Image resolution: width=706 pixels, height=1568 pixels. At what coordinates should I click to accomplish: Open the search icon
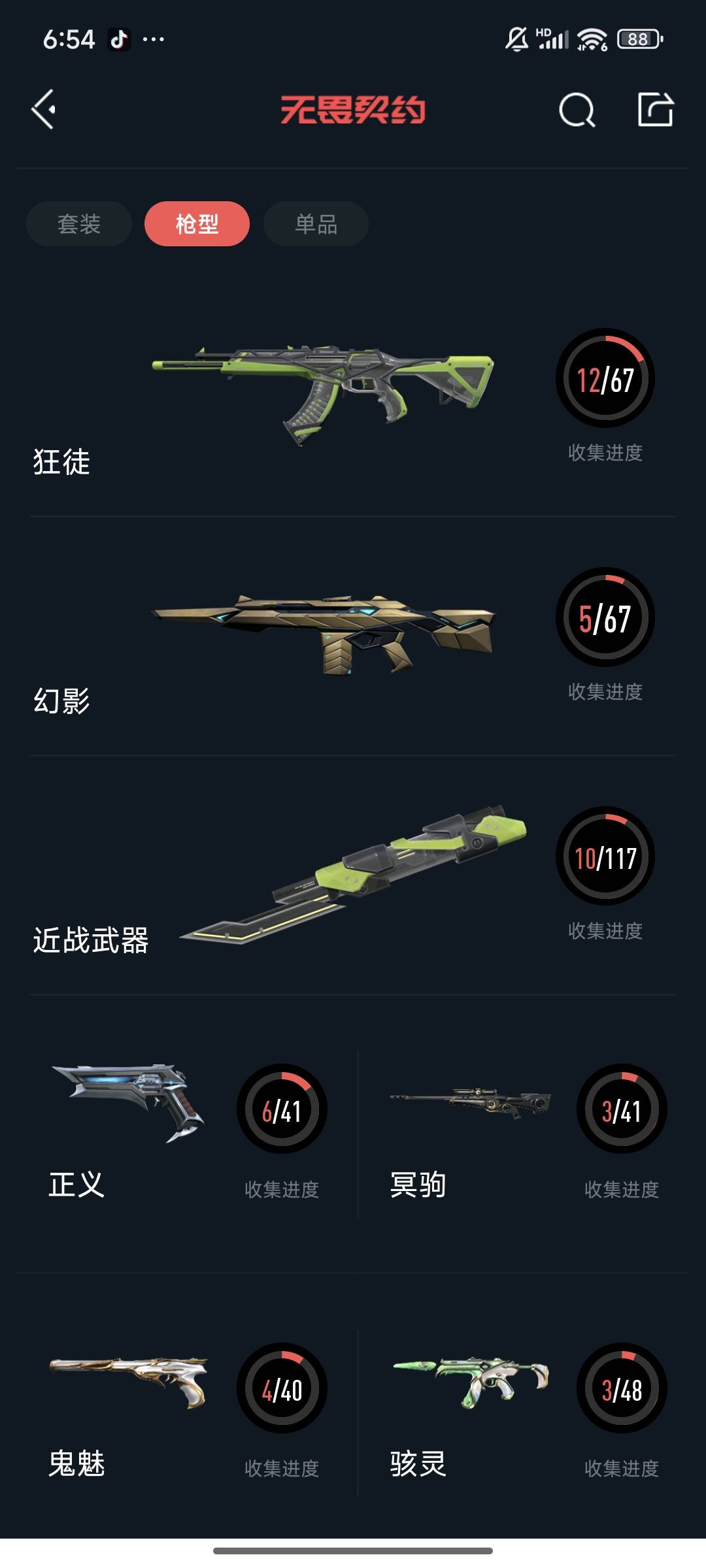click(577, 110)
